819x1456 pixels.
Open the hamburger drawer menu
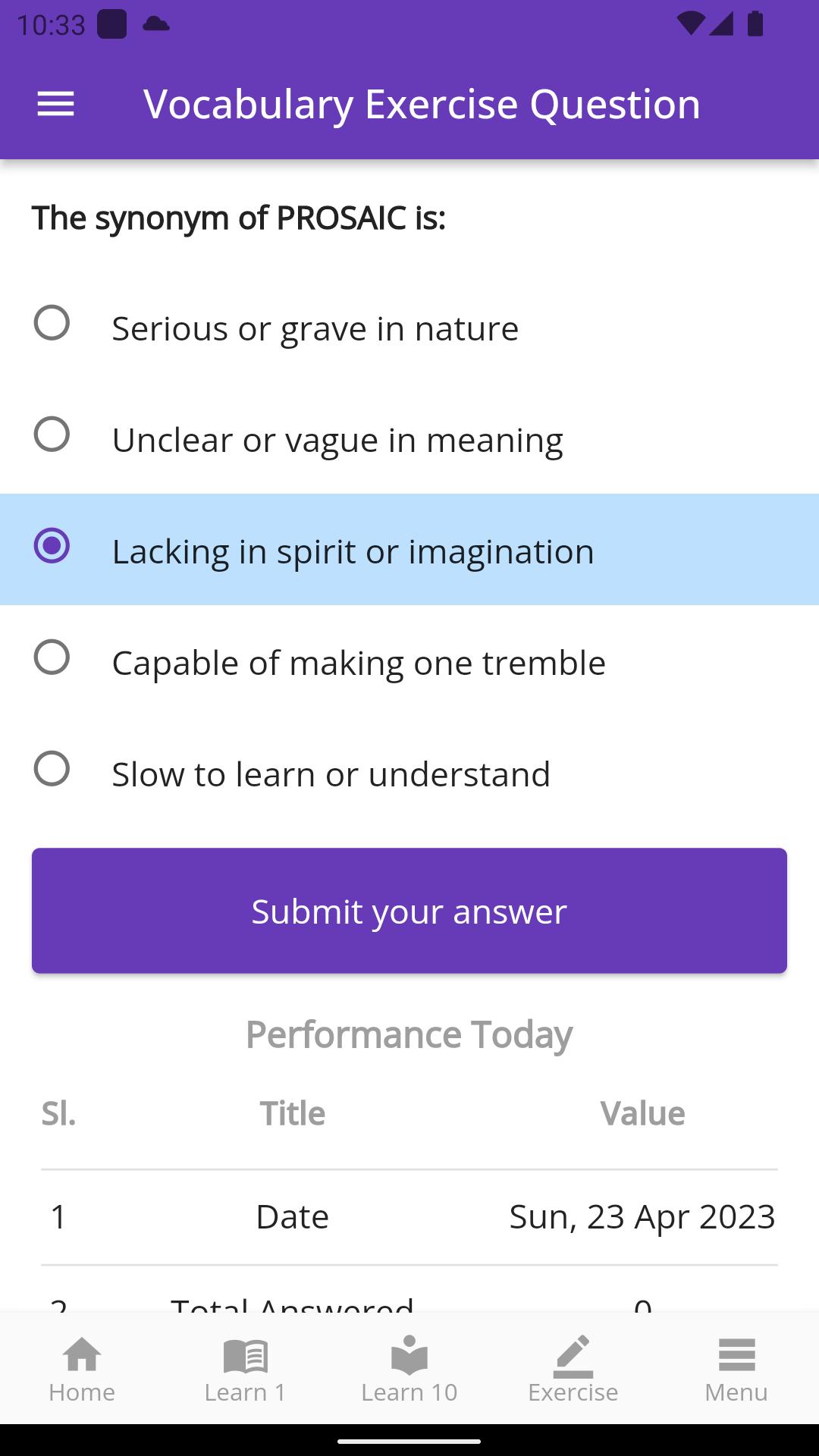[x=55, y=104]
